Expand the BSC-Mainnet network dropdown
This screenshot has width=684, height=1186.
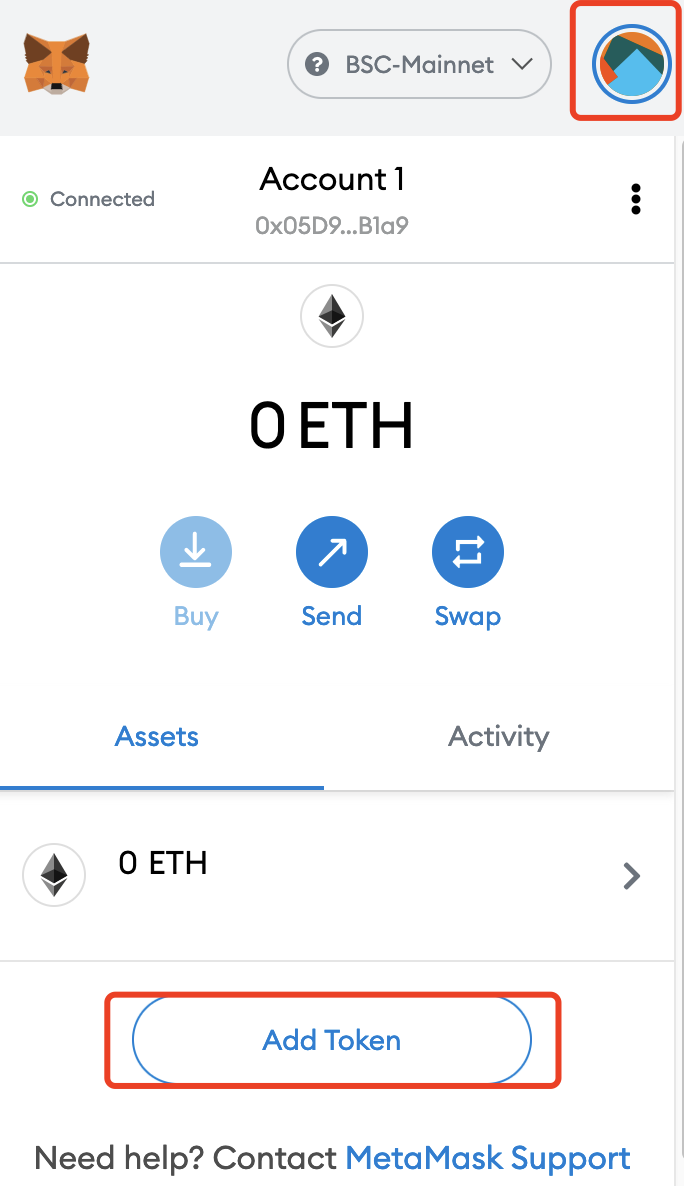pos(419,64)
